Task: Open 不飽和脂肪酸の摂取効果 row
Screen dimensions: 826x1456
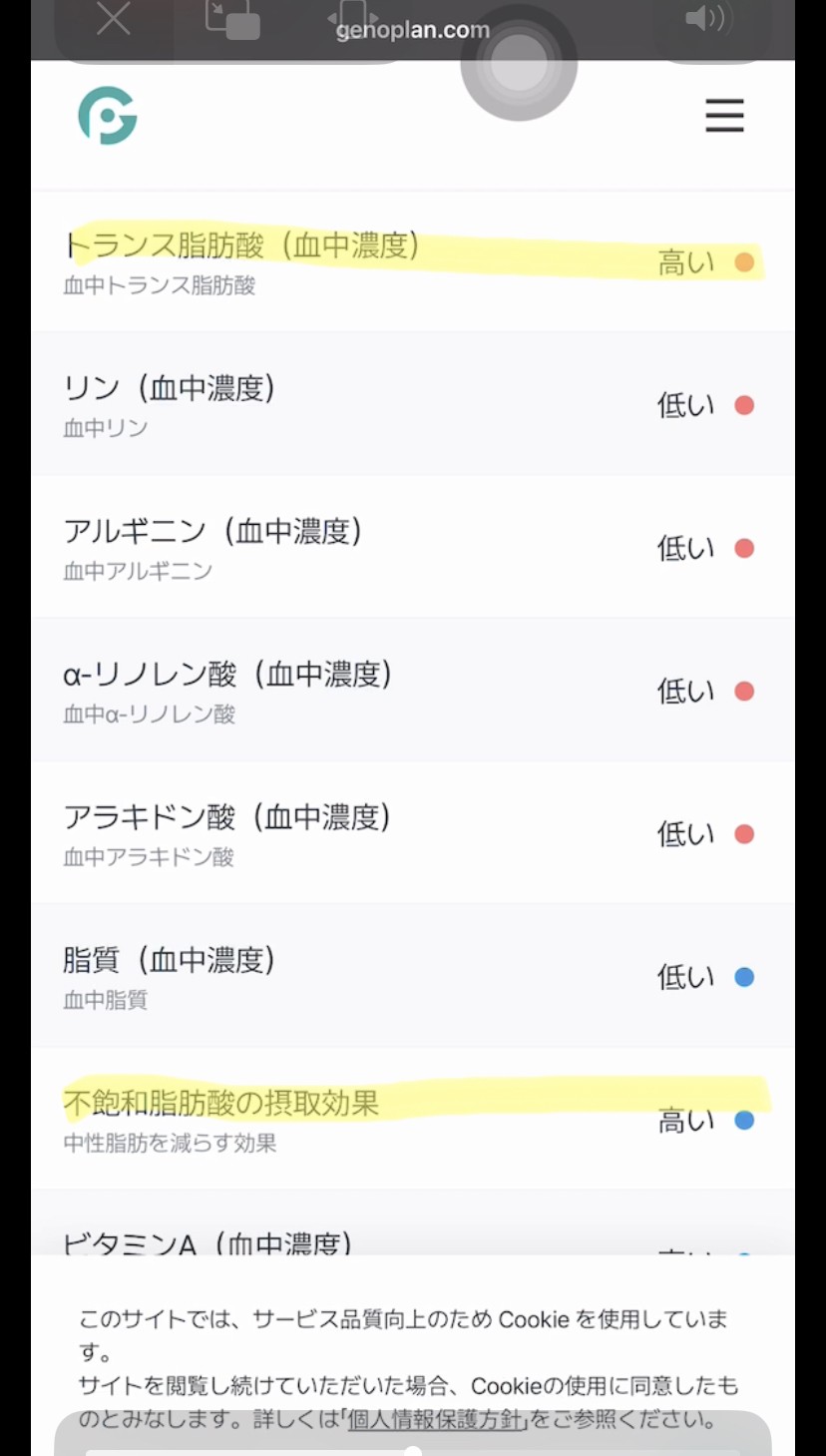Action: [413, 1119]
